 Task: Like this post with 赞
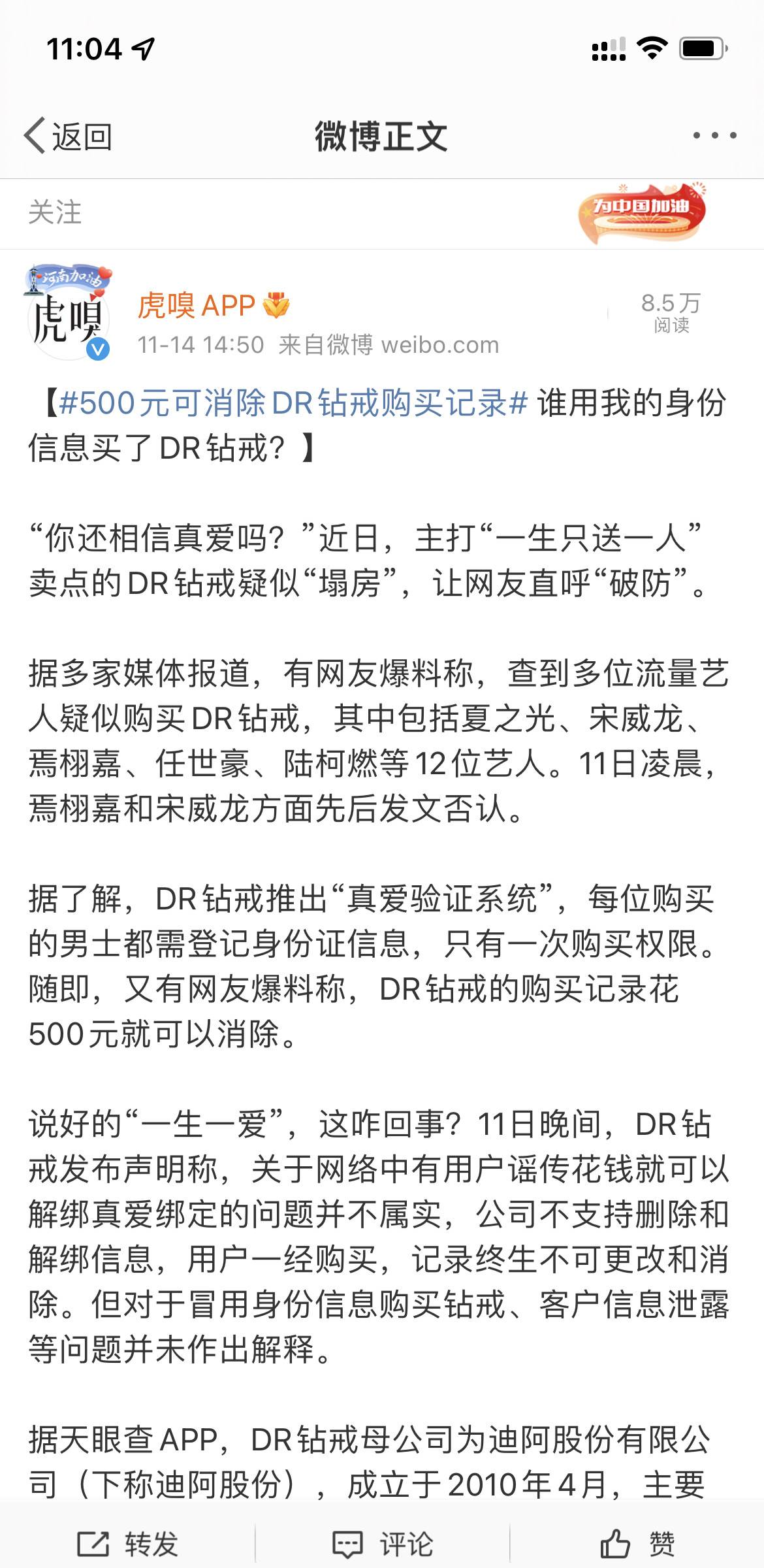637,1544
